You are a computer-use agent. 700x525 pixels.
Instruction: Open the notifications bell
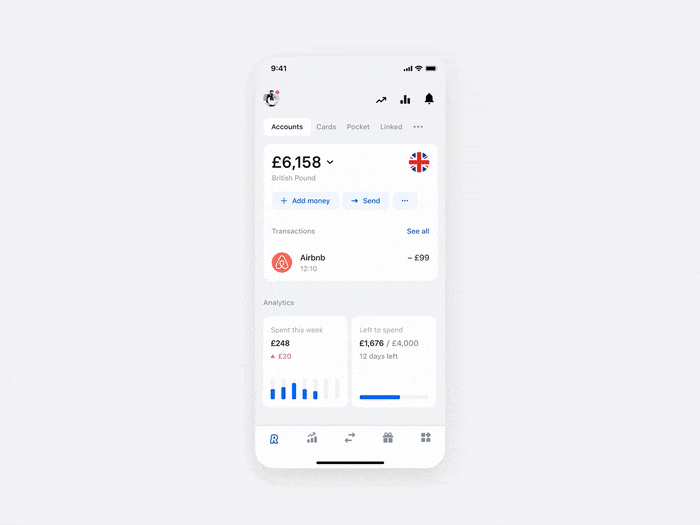pos(429,98)
